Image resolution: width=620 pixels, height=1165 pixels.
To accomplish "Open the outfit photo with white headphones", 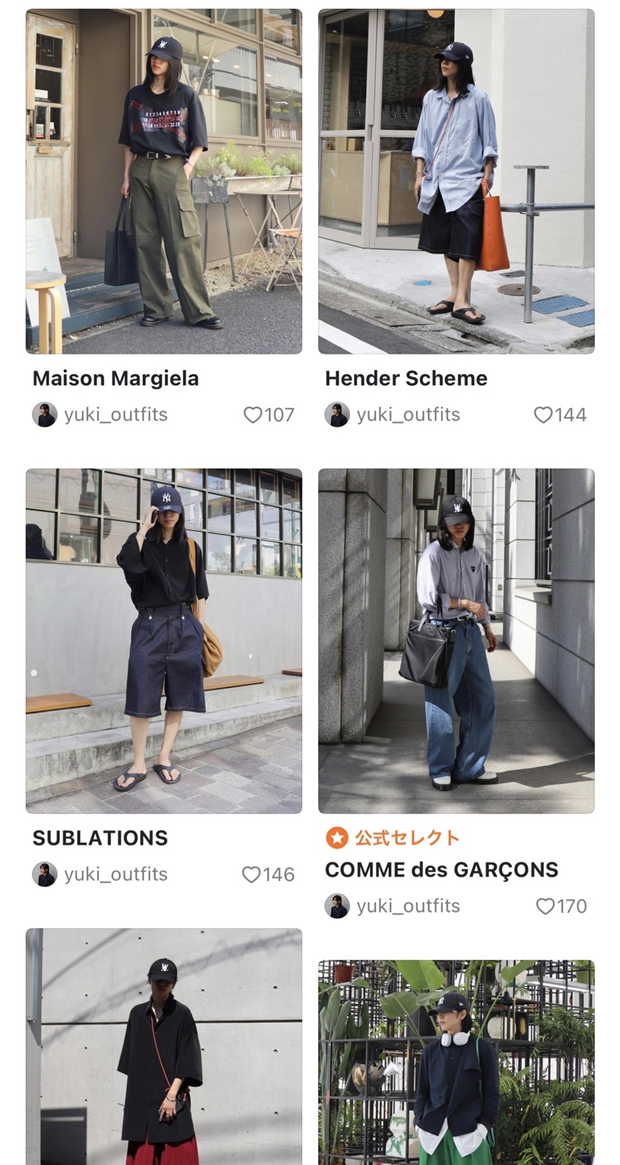I will pos(456,1062).
